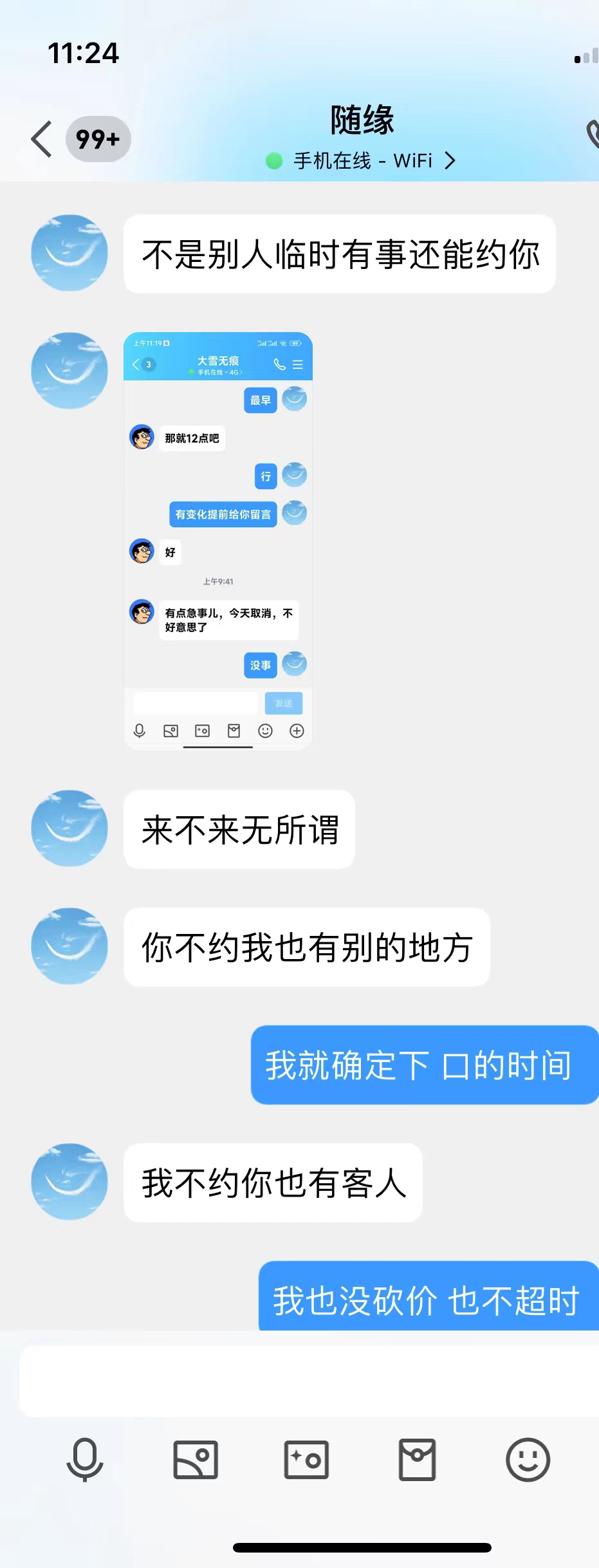The height and width of the screenshot is (1568, 599).
Task: Go back to the message list
Action: tap(42, 139)
